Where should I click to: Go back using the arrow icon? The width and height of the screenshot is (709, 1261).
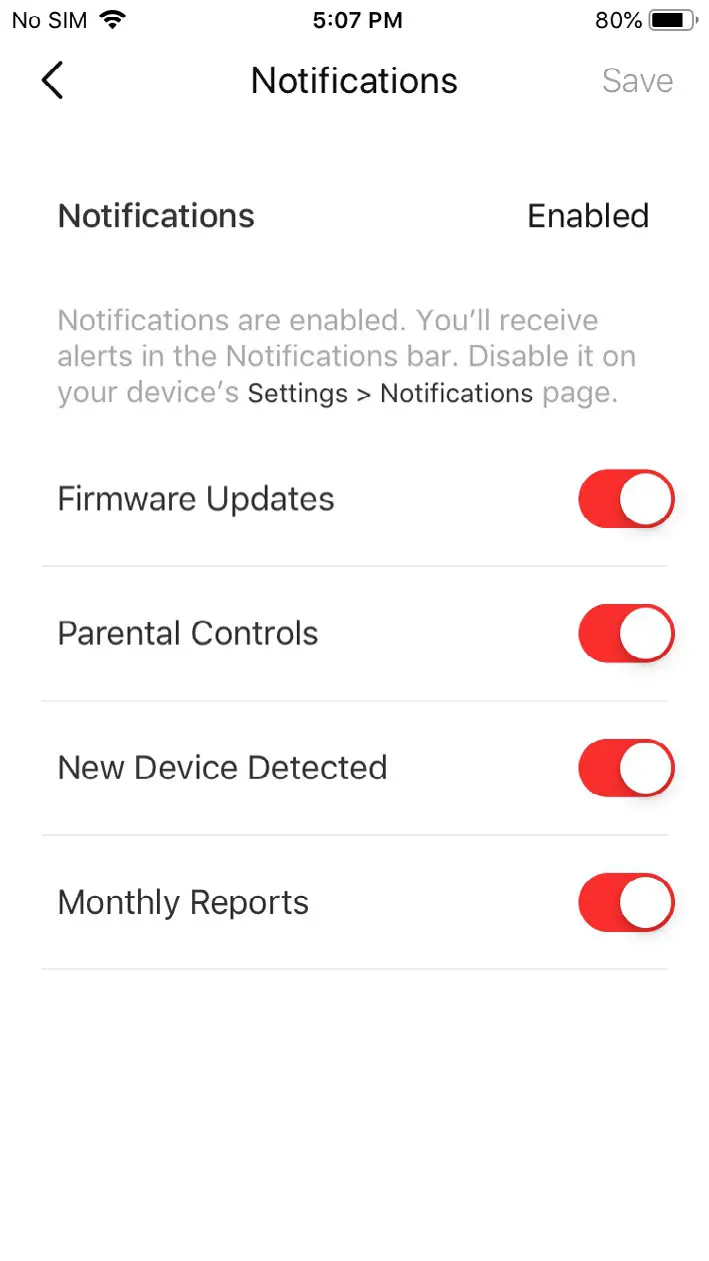(53, 81)
